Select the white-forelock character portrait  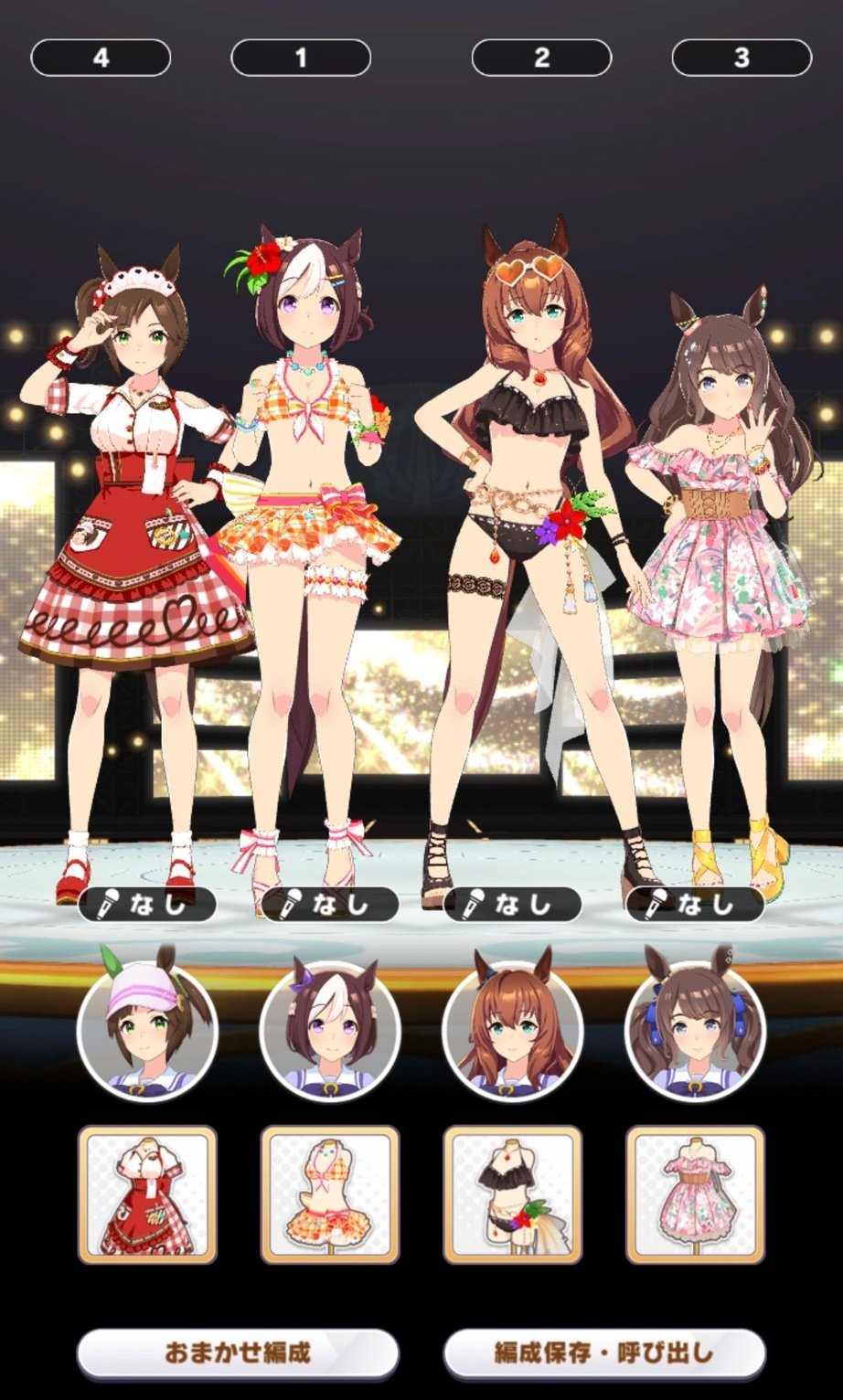tap(329, 1023)
